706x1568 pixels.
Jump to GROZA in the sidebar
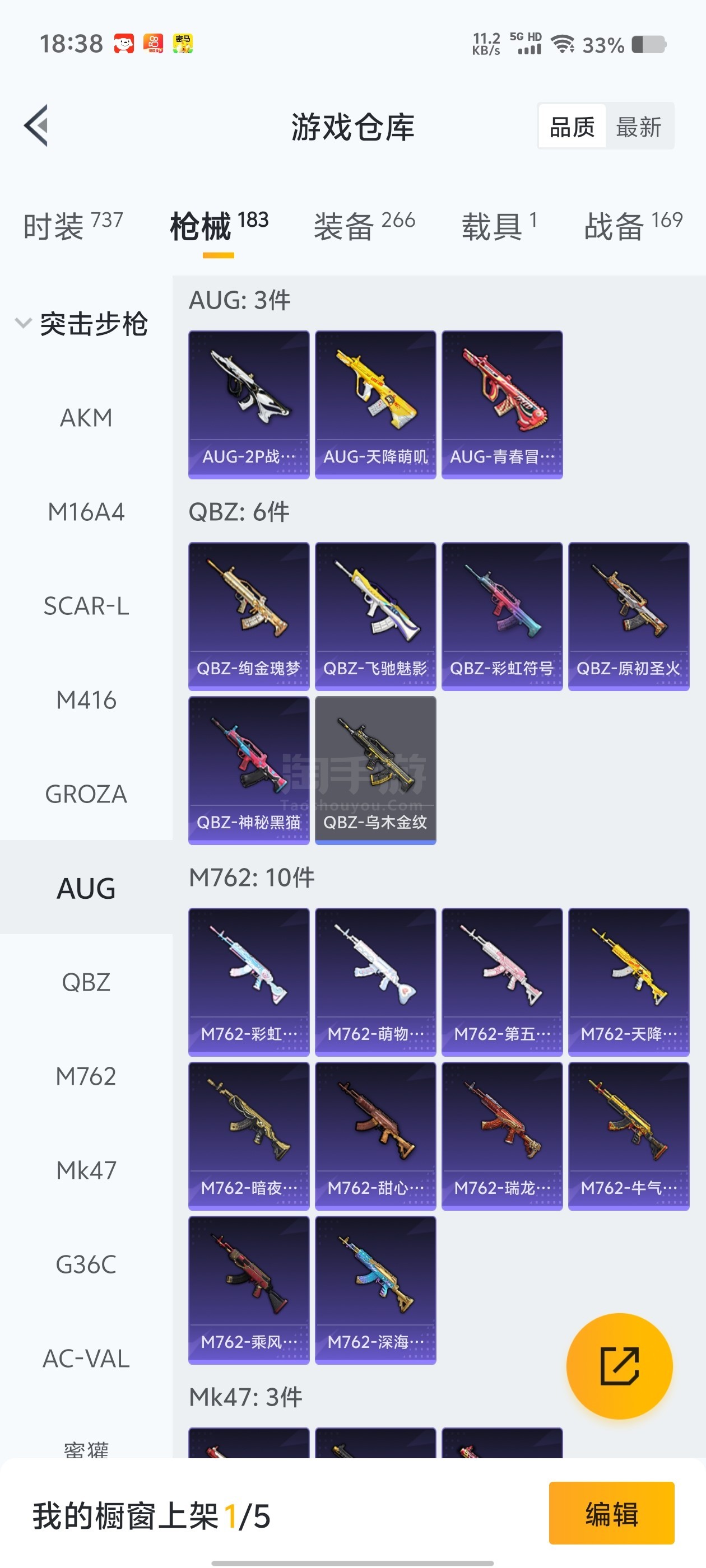tap(86, 794)
